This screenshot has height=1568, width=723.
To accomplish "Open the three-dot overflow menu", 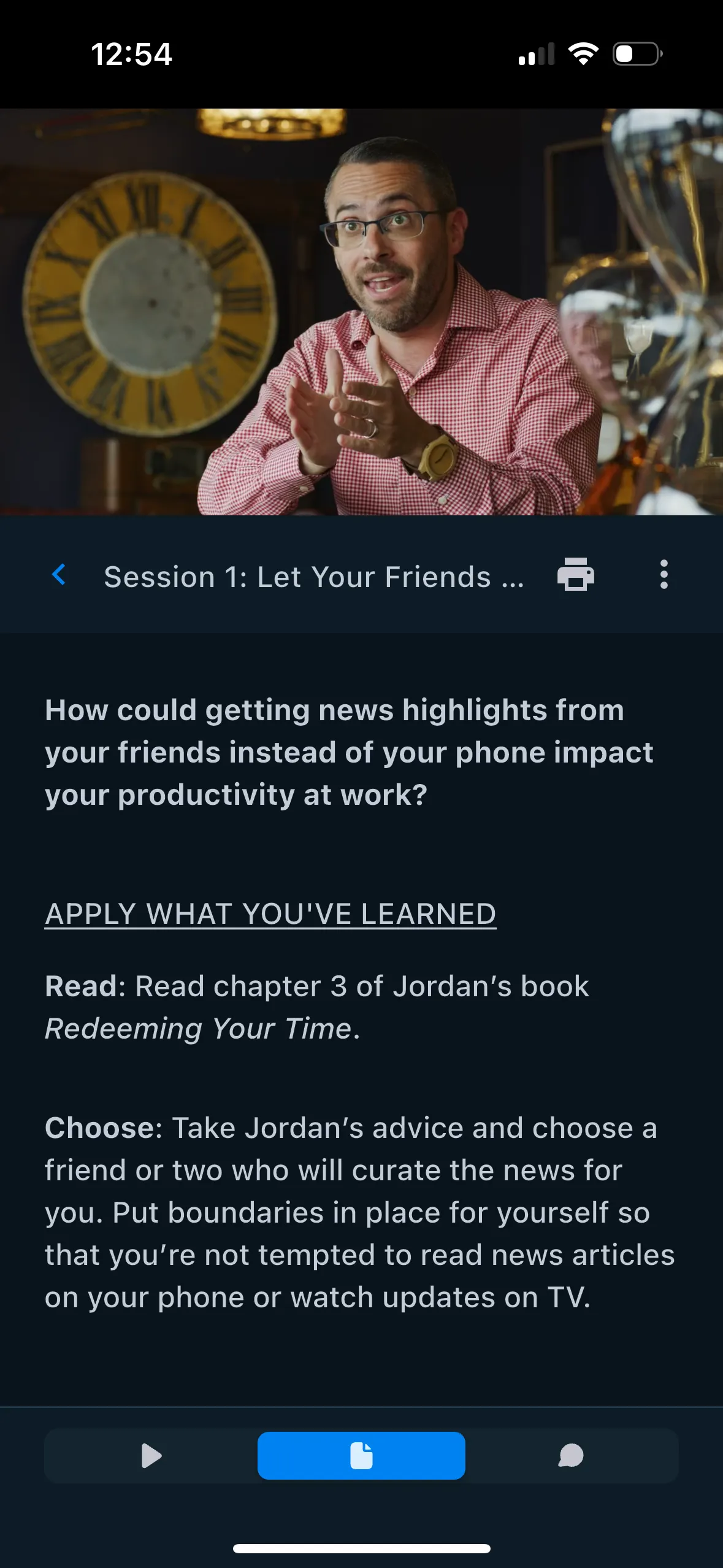I will tap(664, 575).
